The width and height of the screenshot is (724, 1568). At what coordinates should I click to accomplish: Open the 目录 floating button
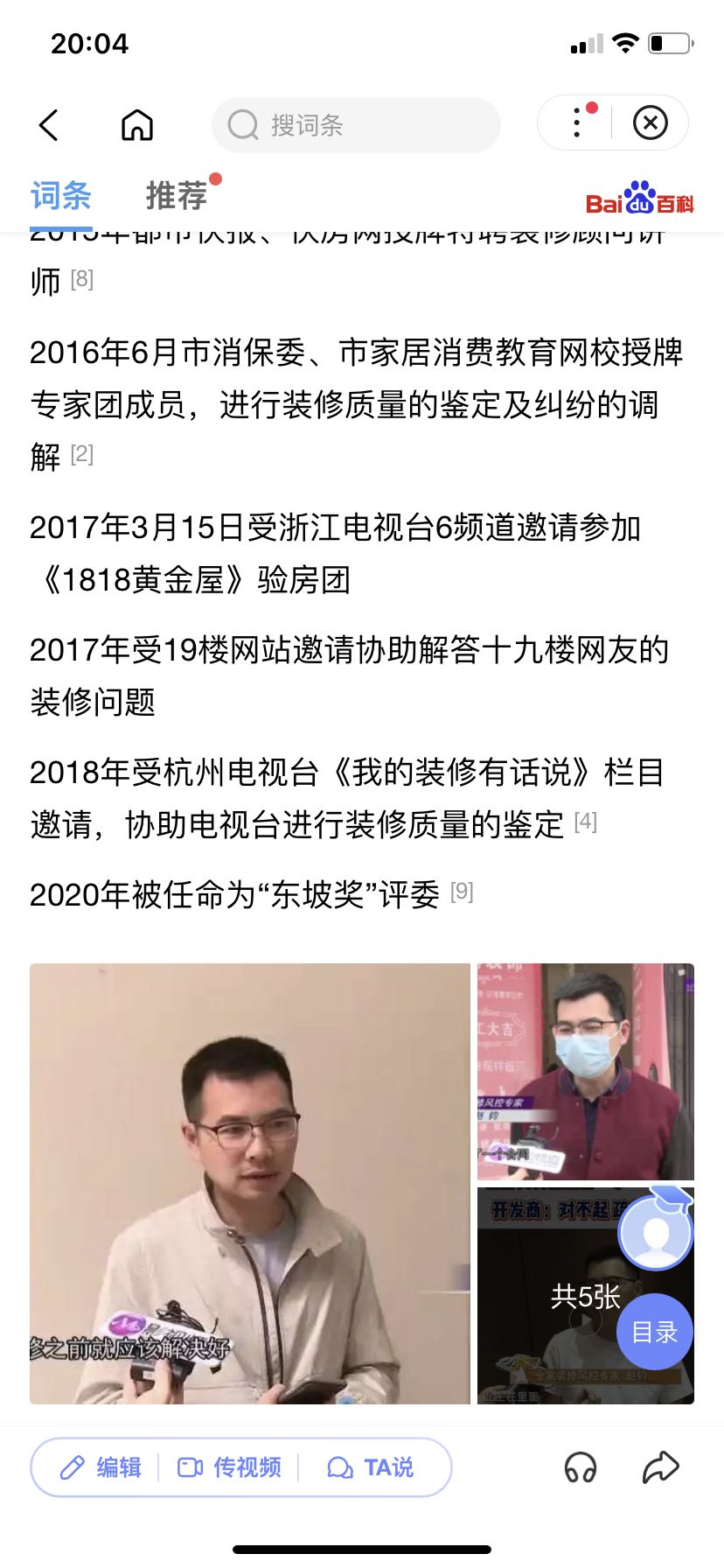(655, 1332)
